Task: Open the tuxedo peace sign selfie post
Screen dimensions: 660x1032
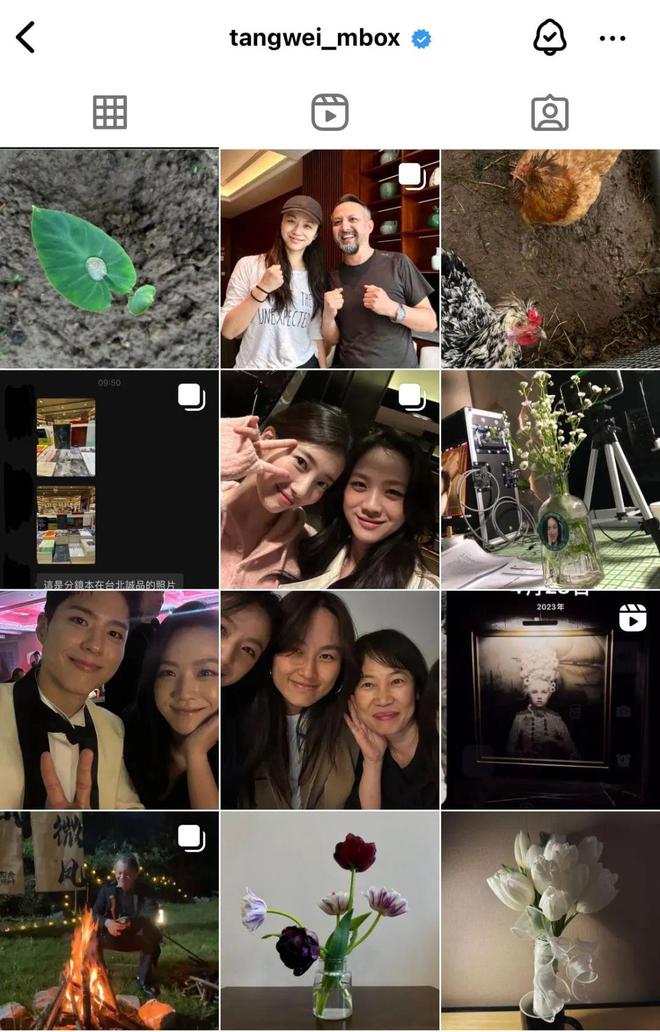Action: point(109,699)
